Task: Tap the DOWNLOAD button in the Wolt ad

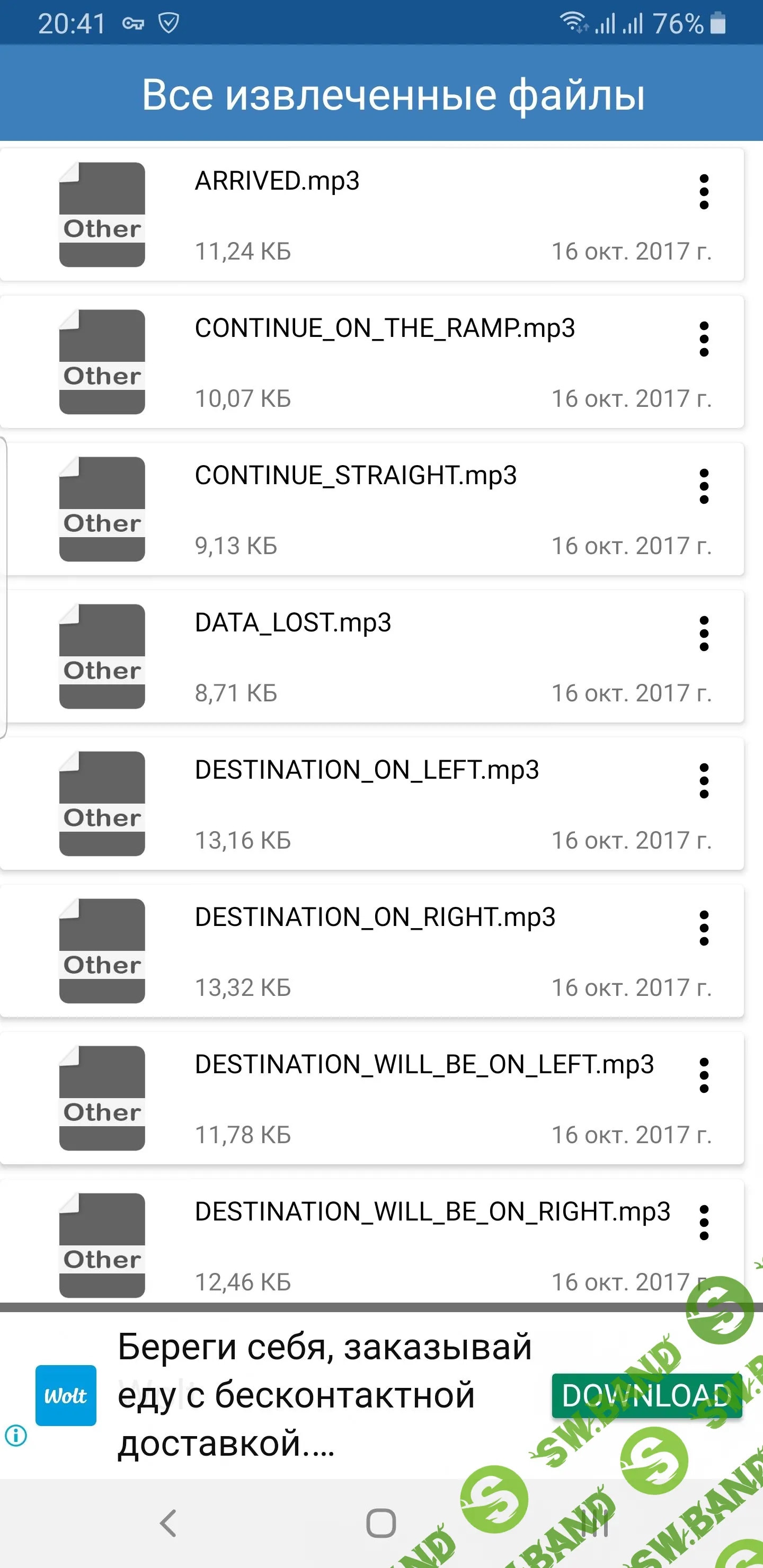Action: point(646,1396)
